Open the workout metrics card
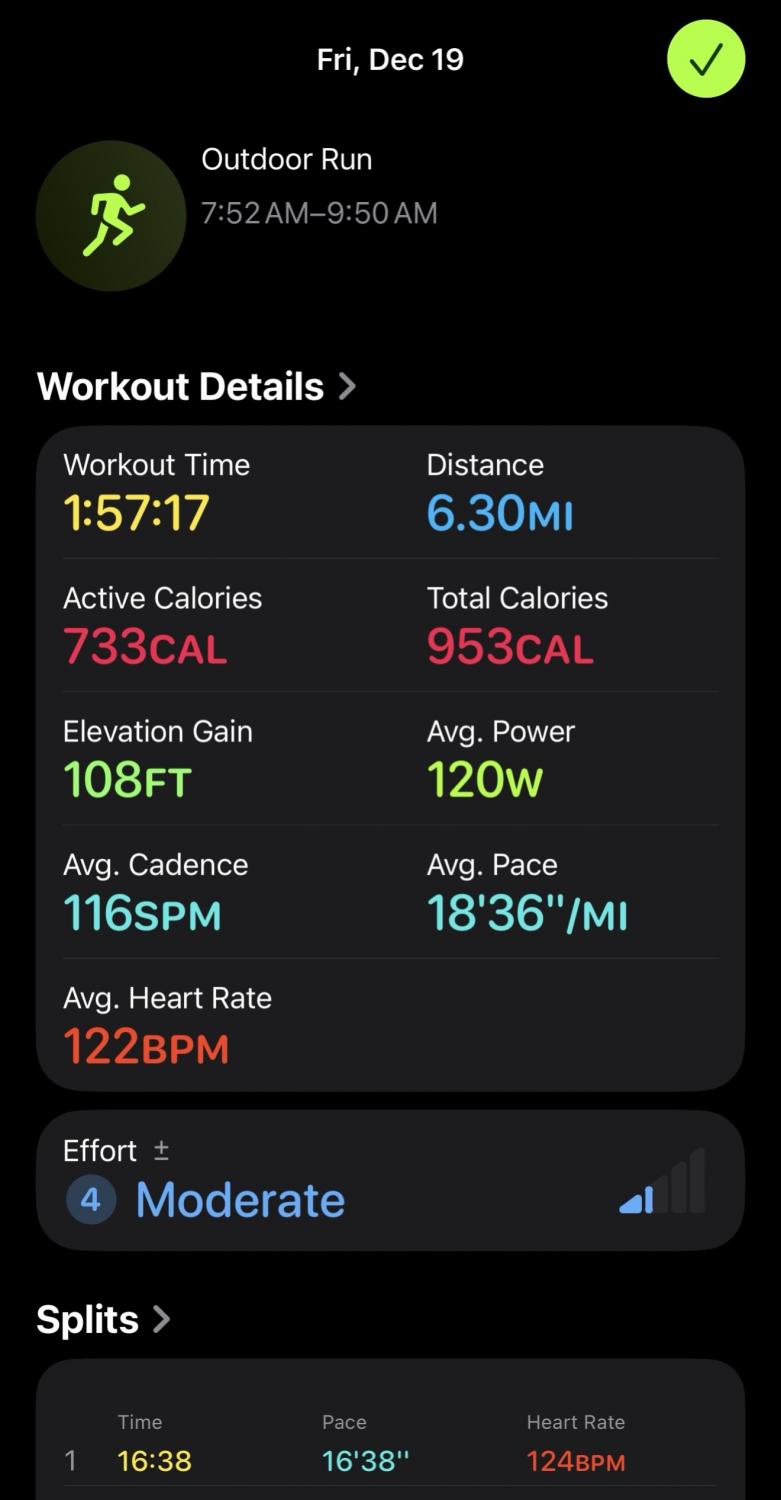 pos(390,757)
